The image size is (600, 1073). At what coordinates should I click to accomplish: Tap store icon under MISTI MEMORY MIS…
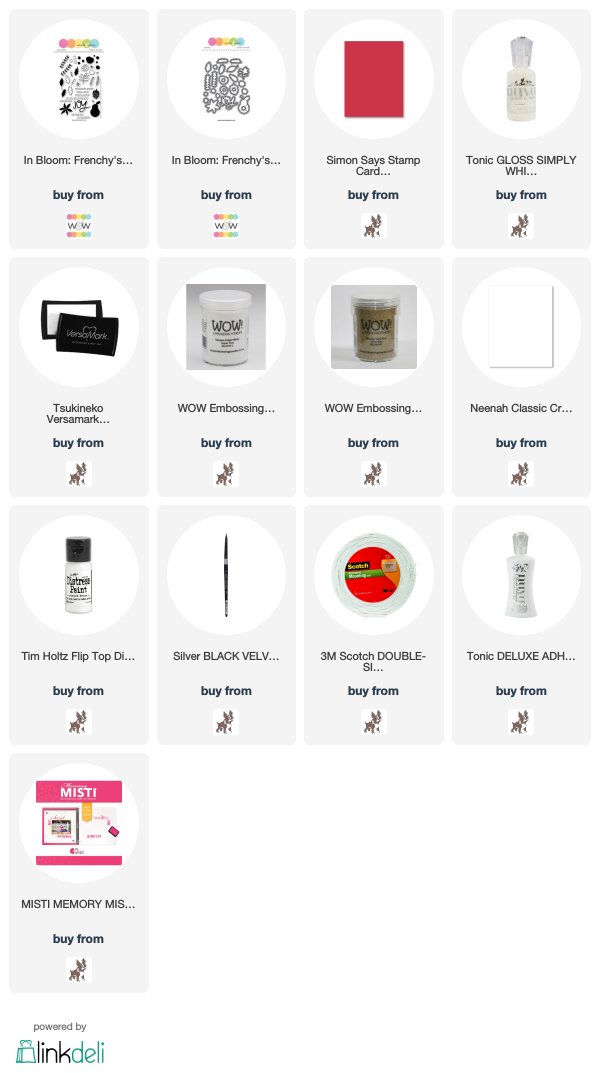(79, 970)
